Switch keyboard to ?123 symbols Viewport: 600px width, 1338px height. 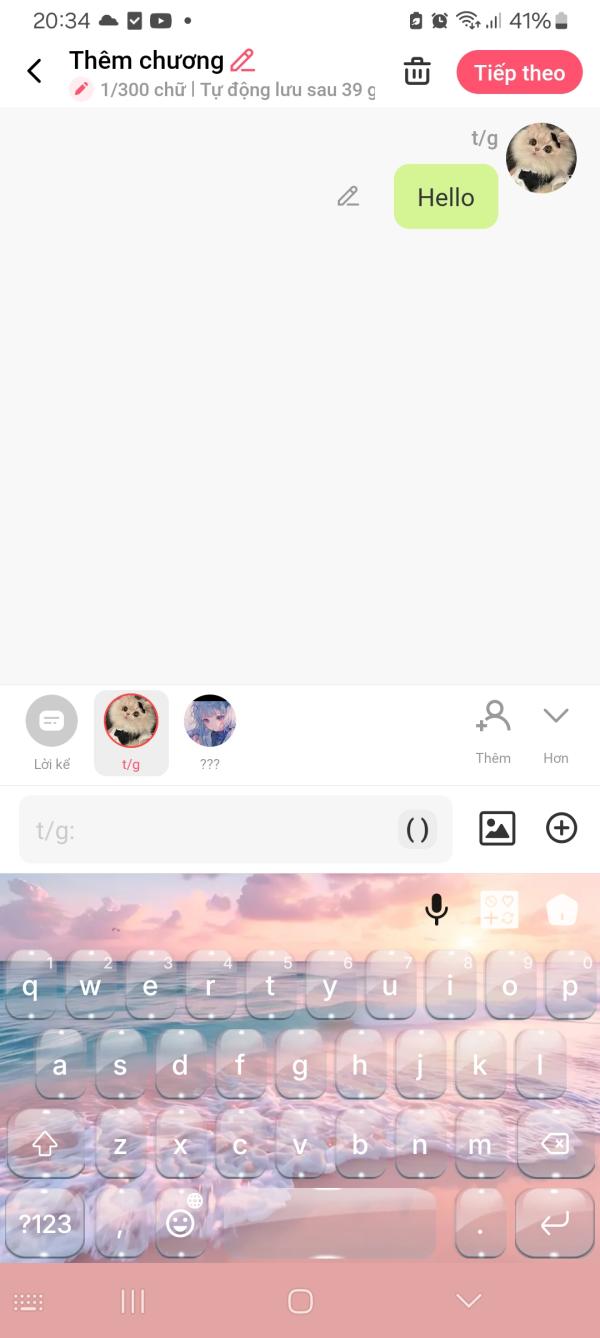(x=45, y=1223)
